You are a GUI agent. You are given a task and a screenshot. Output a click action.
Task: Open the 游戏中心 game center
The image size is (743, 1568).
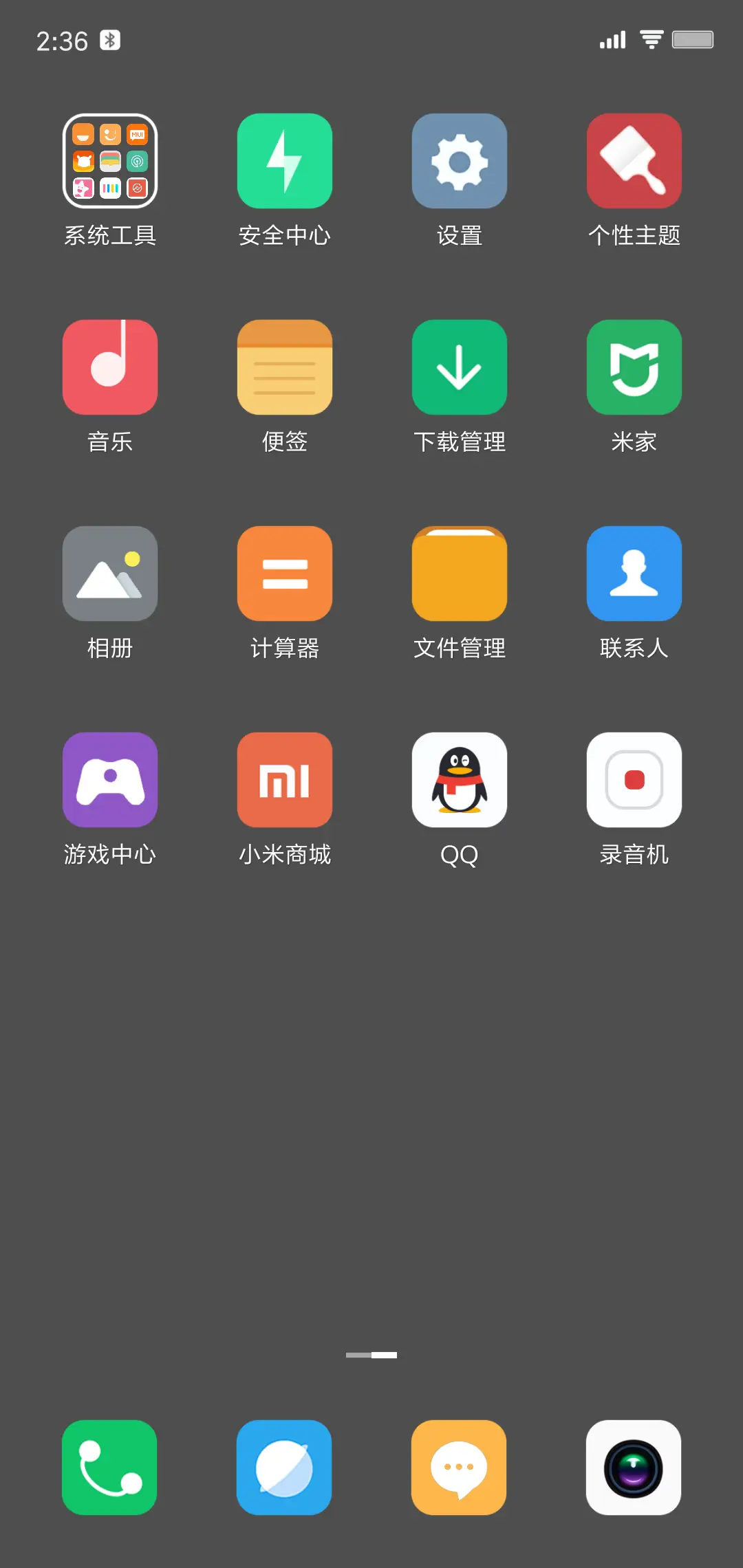click(109, 780)
